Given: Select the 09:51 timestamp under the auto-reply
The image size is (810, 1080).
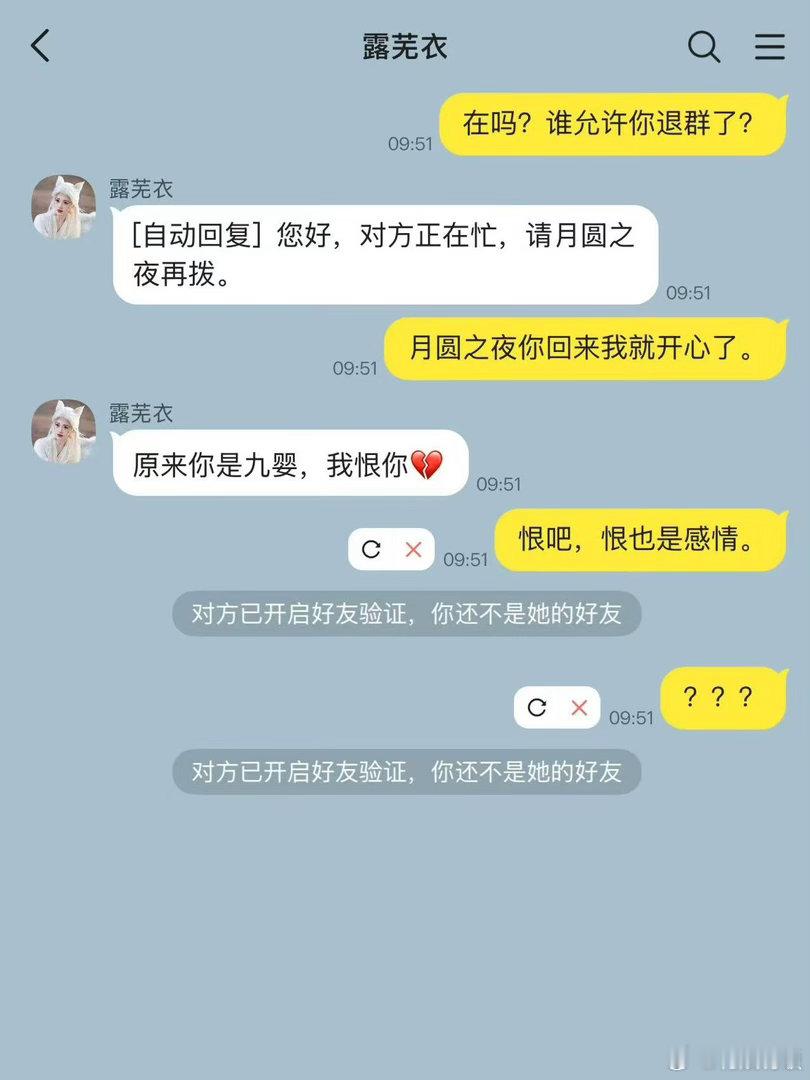Looking at the screenshot, I should coord(690,293).
